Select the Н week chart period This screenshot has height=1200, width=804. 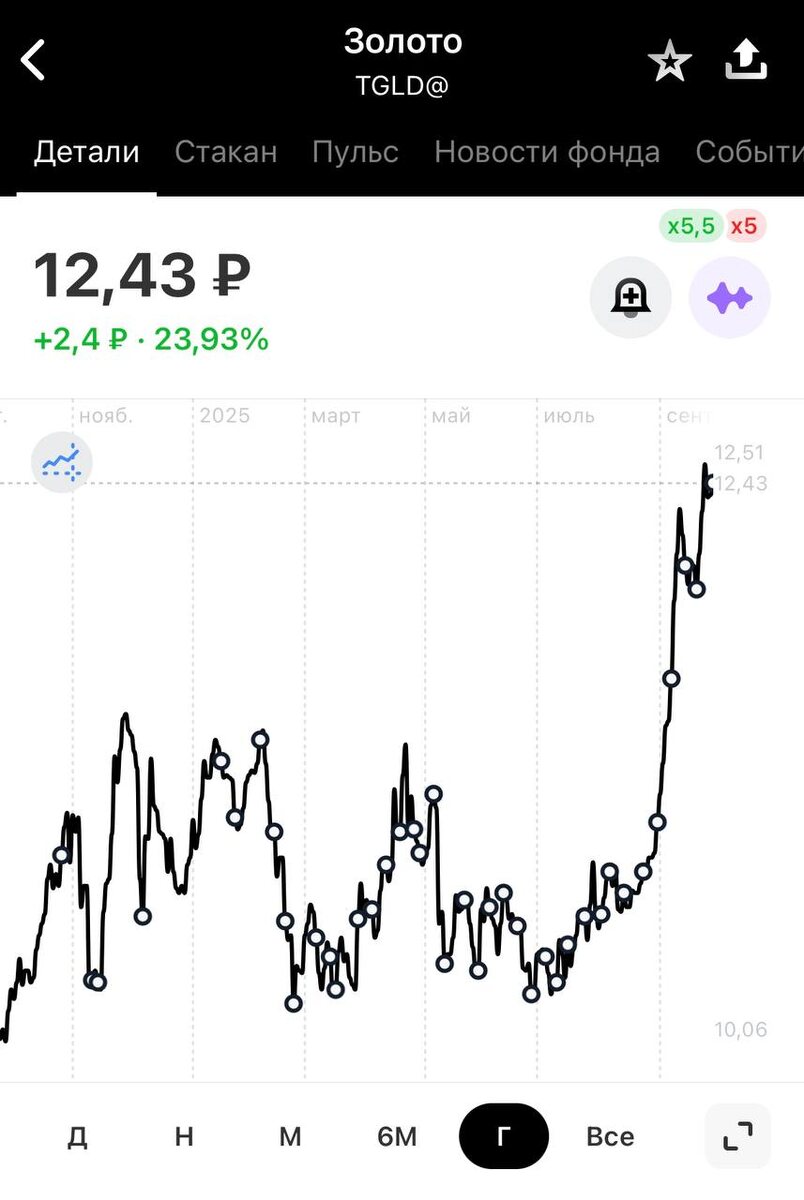184,1137
